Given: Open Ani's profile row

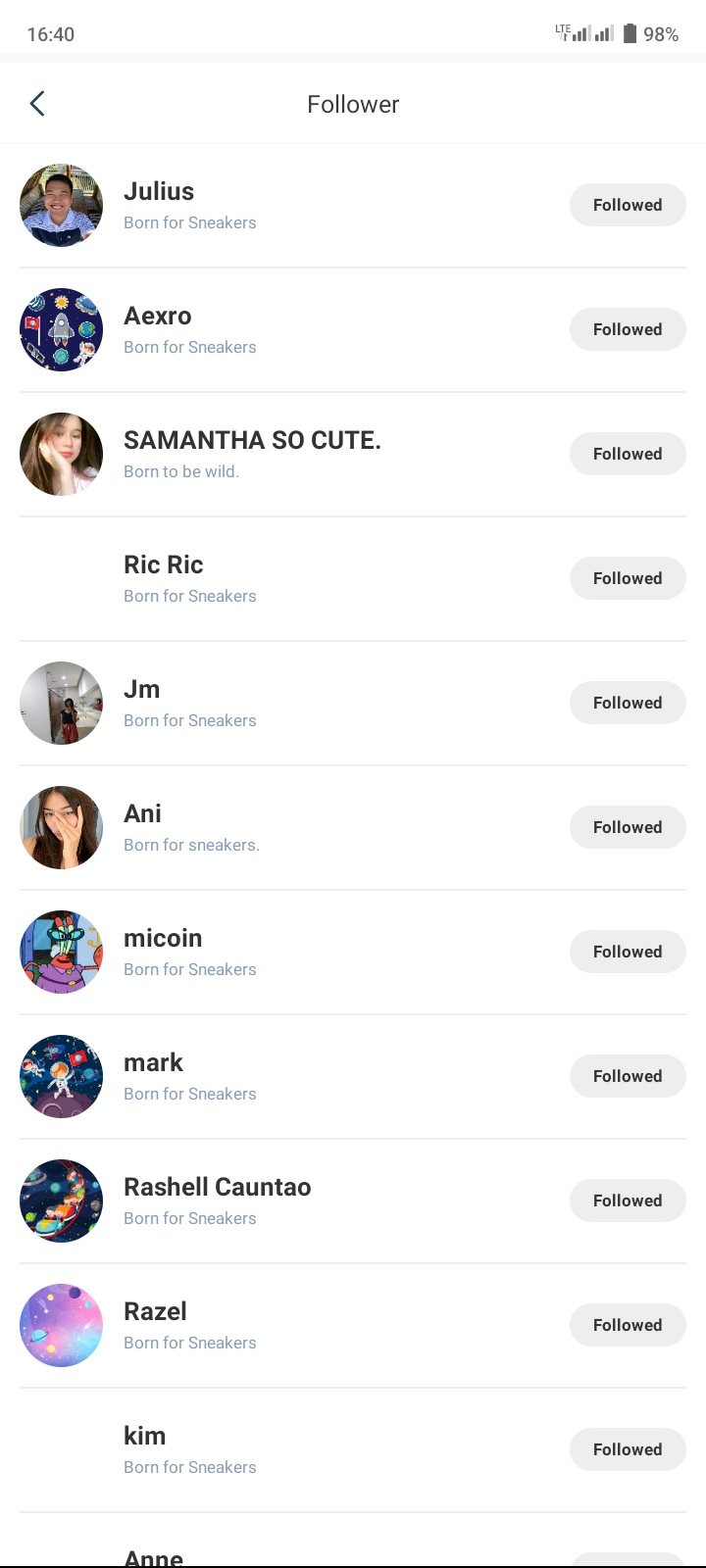Looking at the screenshot, I should (353, 828).
